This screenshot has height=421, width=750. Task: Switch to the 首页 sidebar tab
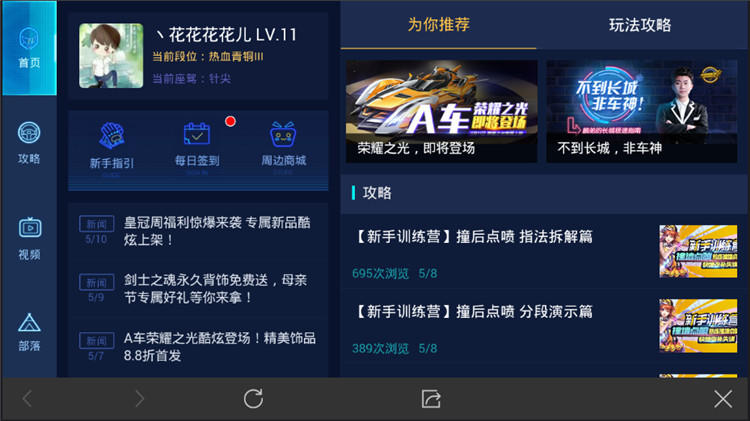29,48
